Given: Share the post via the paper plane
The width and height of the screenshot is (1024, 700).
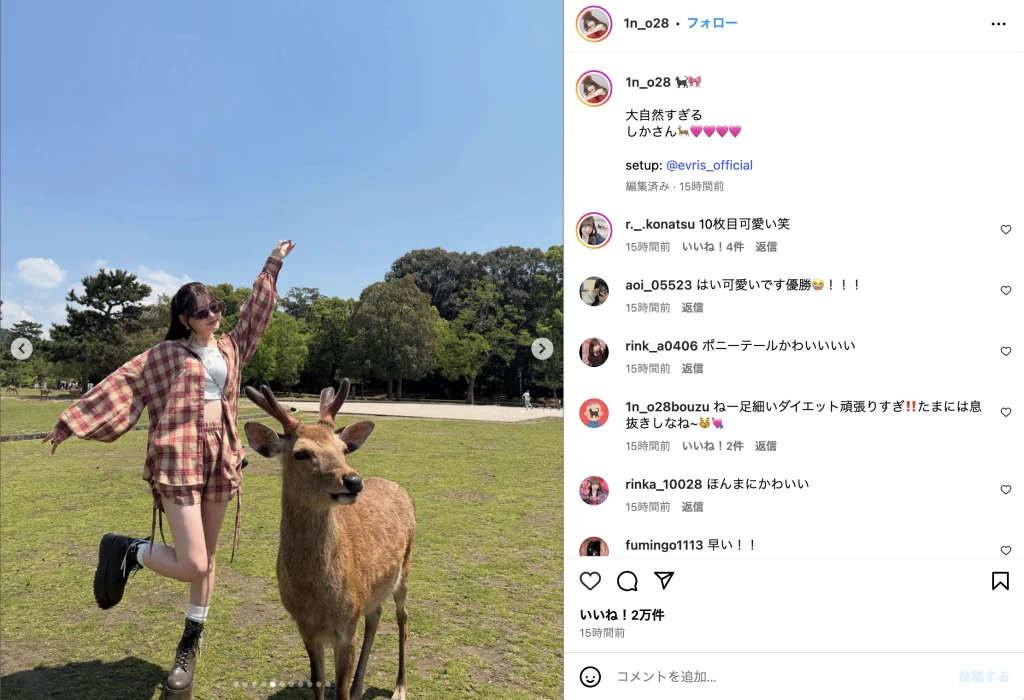Looking at the screenshot, I should click(664, 581).
